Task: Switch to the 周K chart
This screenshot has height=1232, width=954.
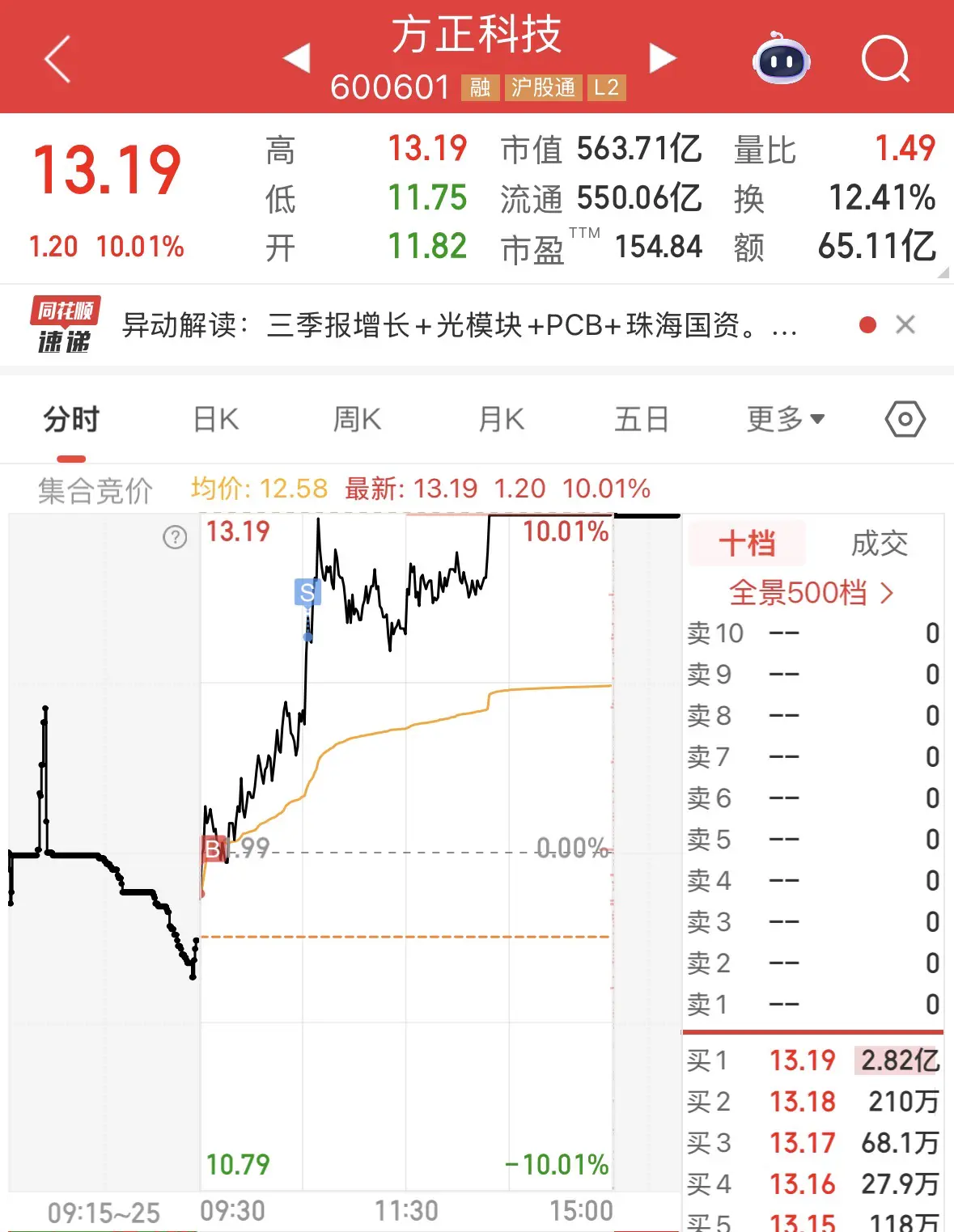Action: (x=357, y=420)
